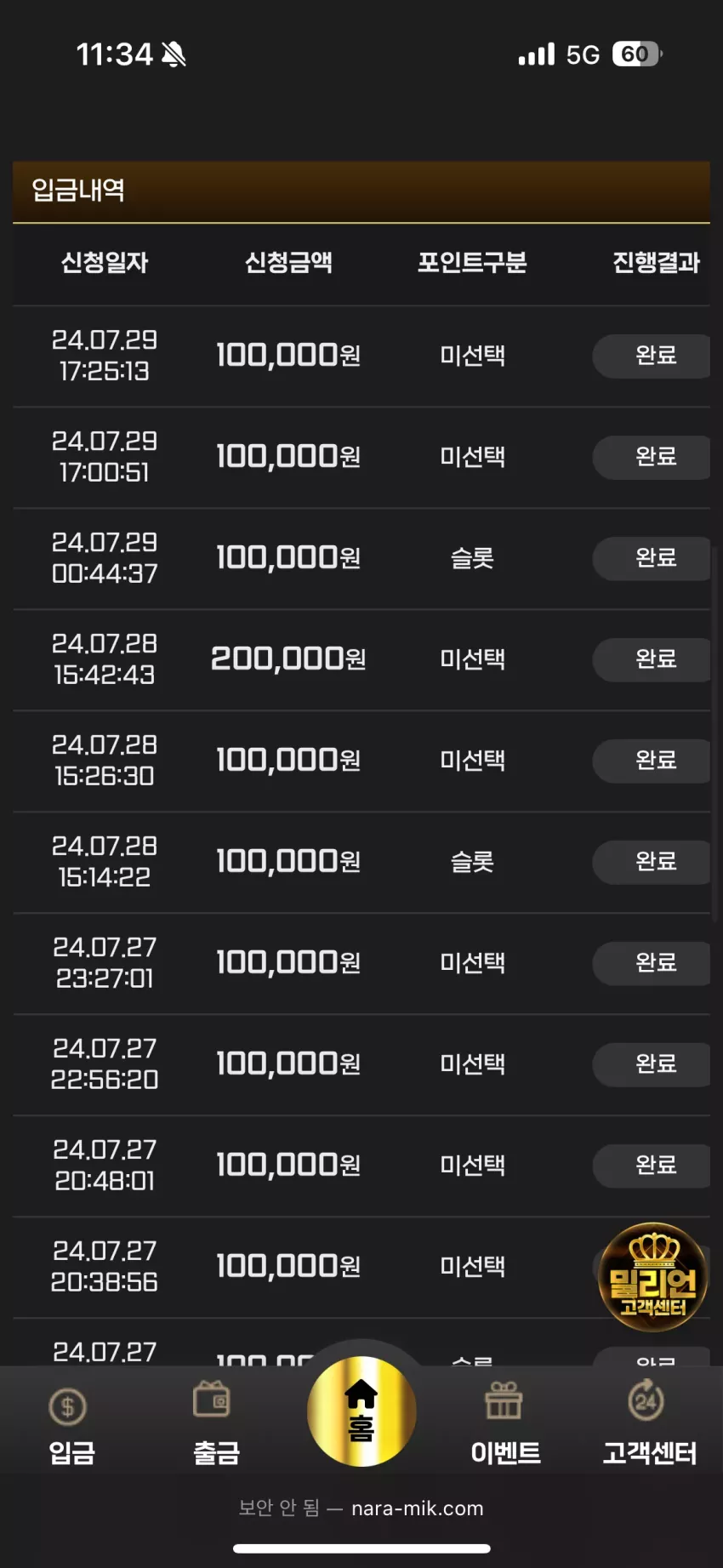
Task: Tap 완료 for 24.07.29 17:25:13 deposit
Action: (652, 356)
